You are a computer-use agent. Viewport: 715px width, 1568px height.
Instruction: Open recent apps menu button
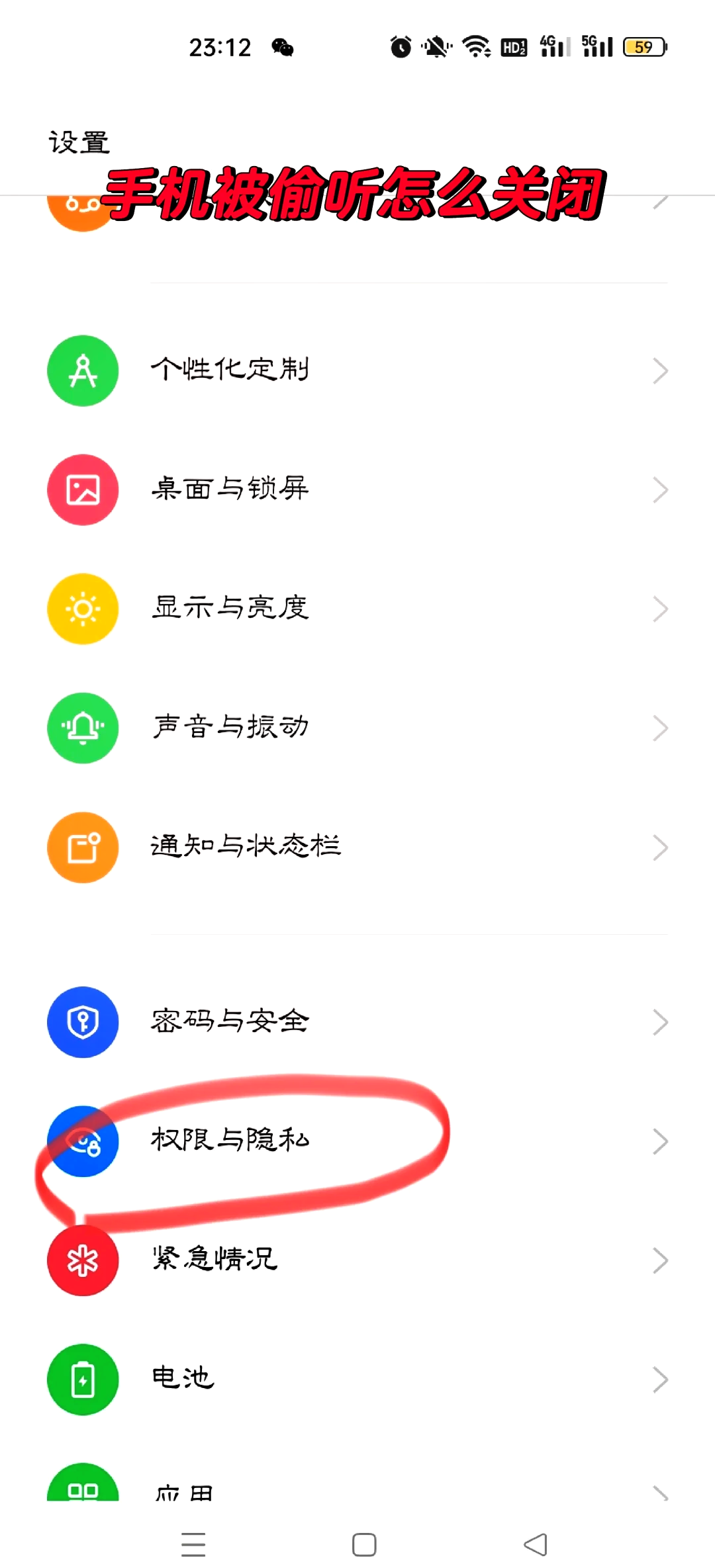tap(193, 1545)
